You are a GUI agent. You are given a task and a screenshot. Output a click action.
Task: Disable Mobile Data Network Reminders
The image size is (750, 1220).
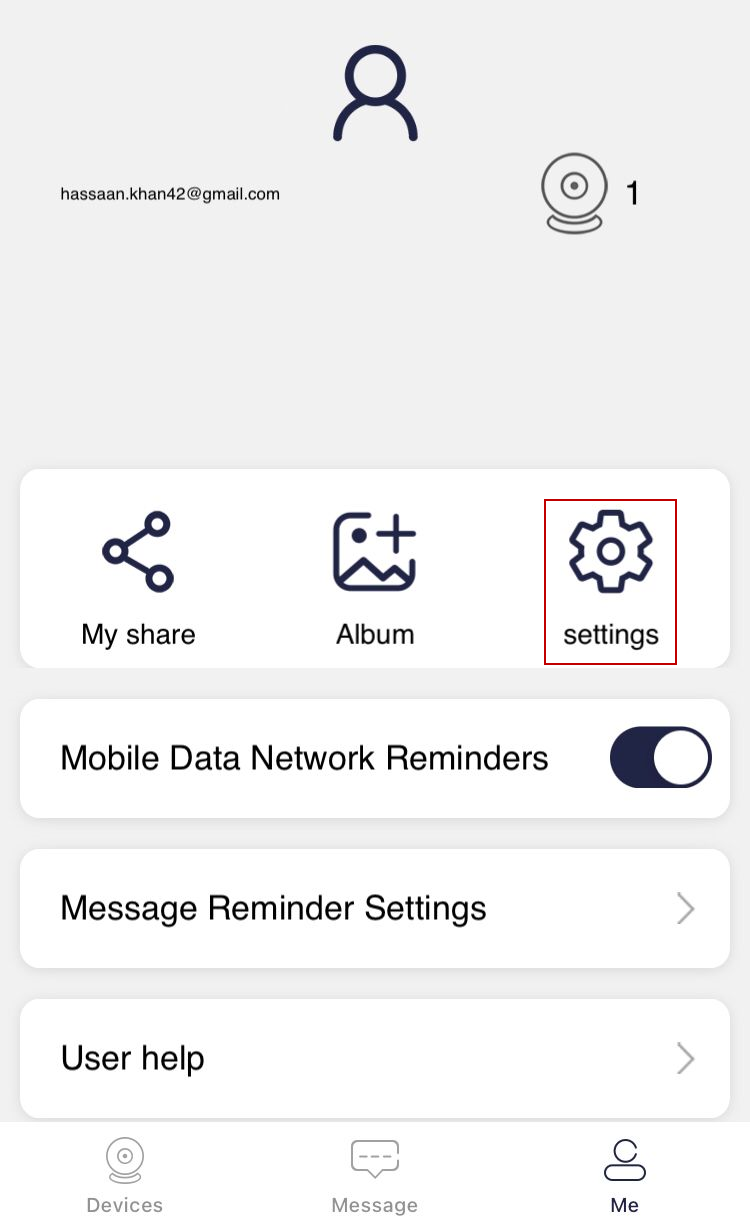[660, 758]
